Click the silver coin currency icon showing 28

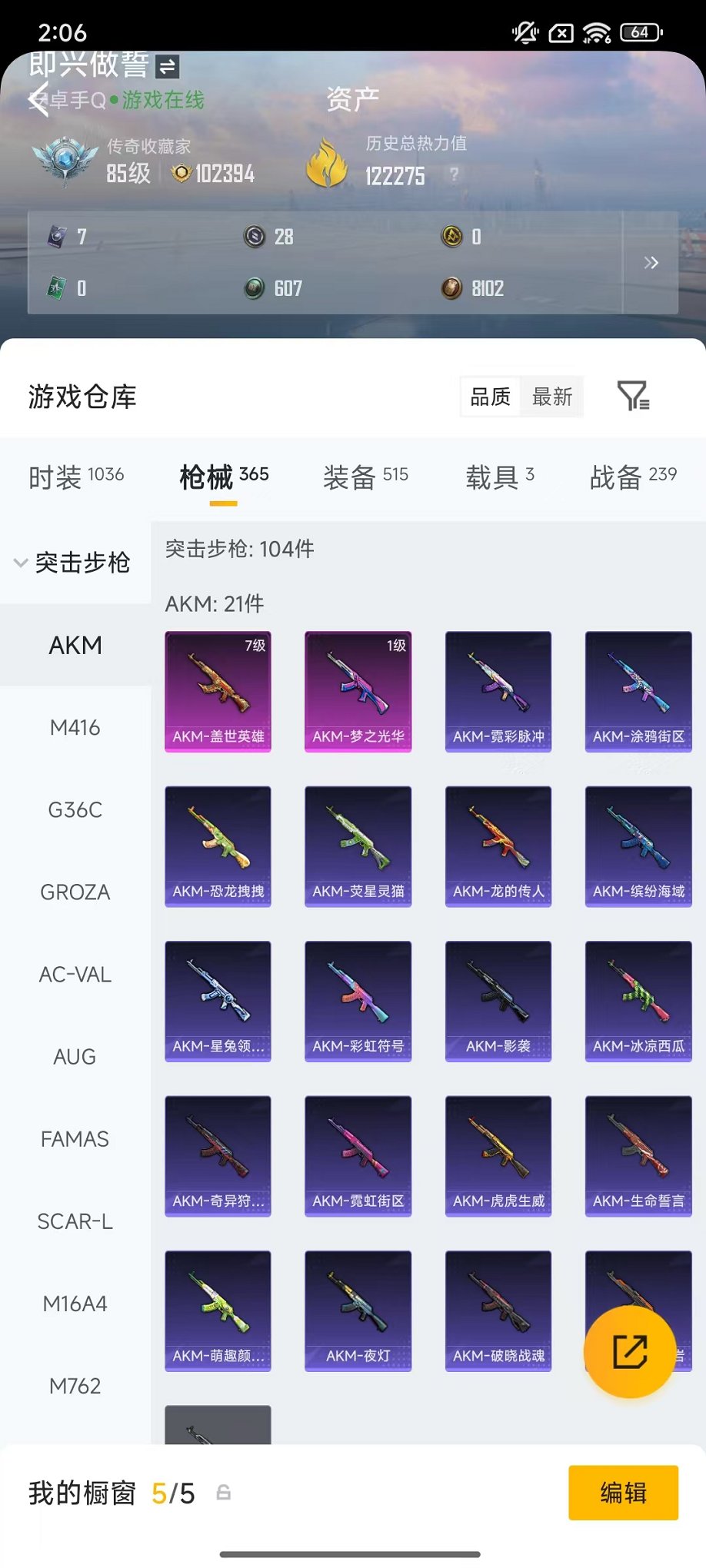tap(254, 237)
